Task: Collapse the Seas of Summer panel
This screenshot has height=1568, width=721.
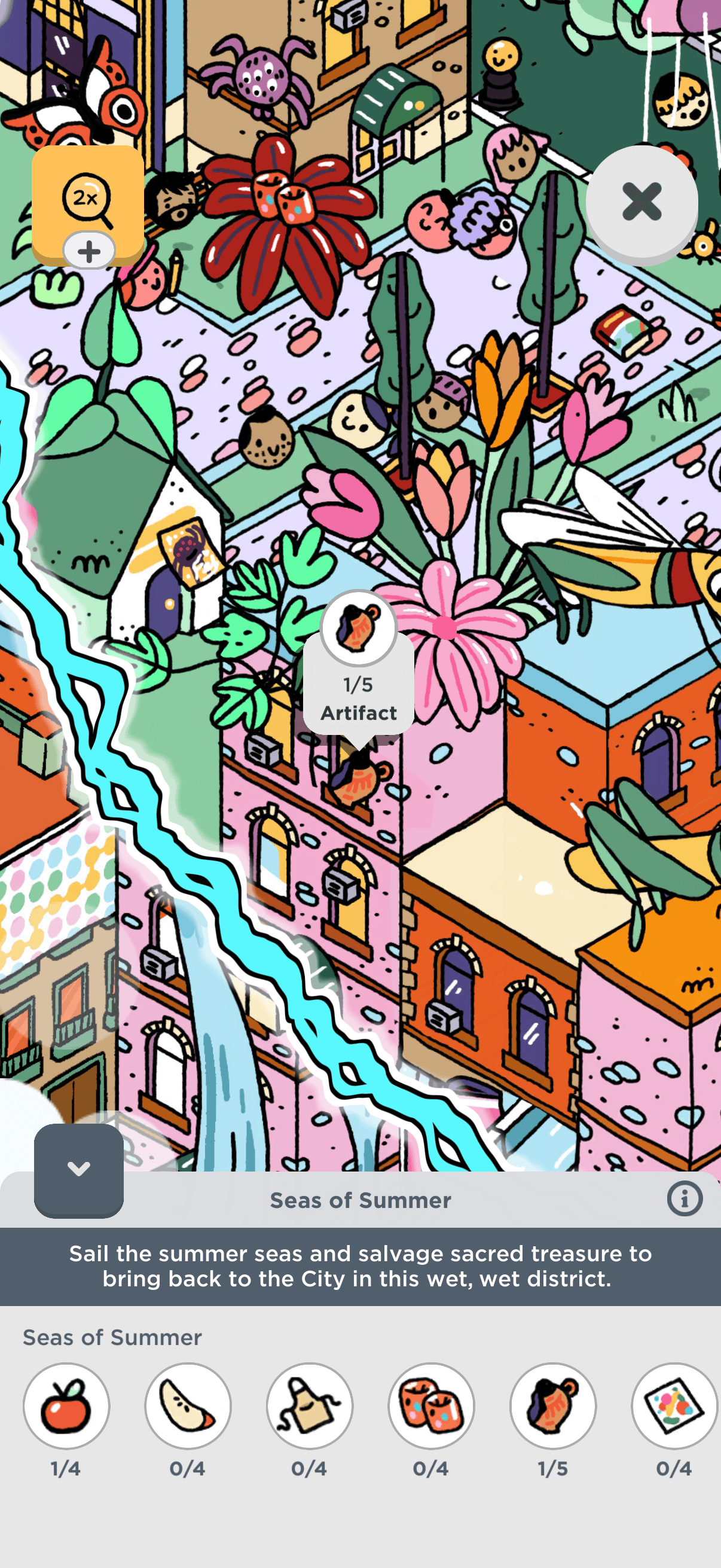Action: (x=78, y=1169)
